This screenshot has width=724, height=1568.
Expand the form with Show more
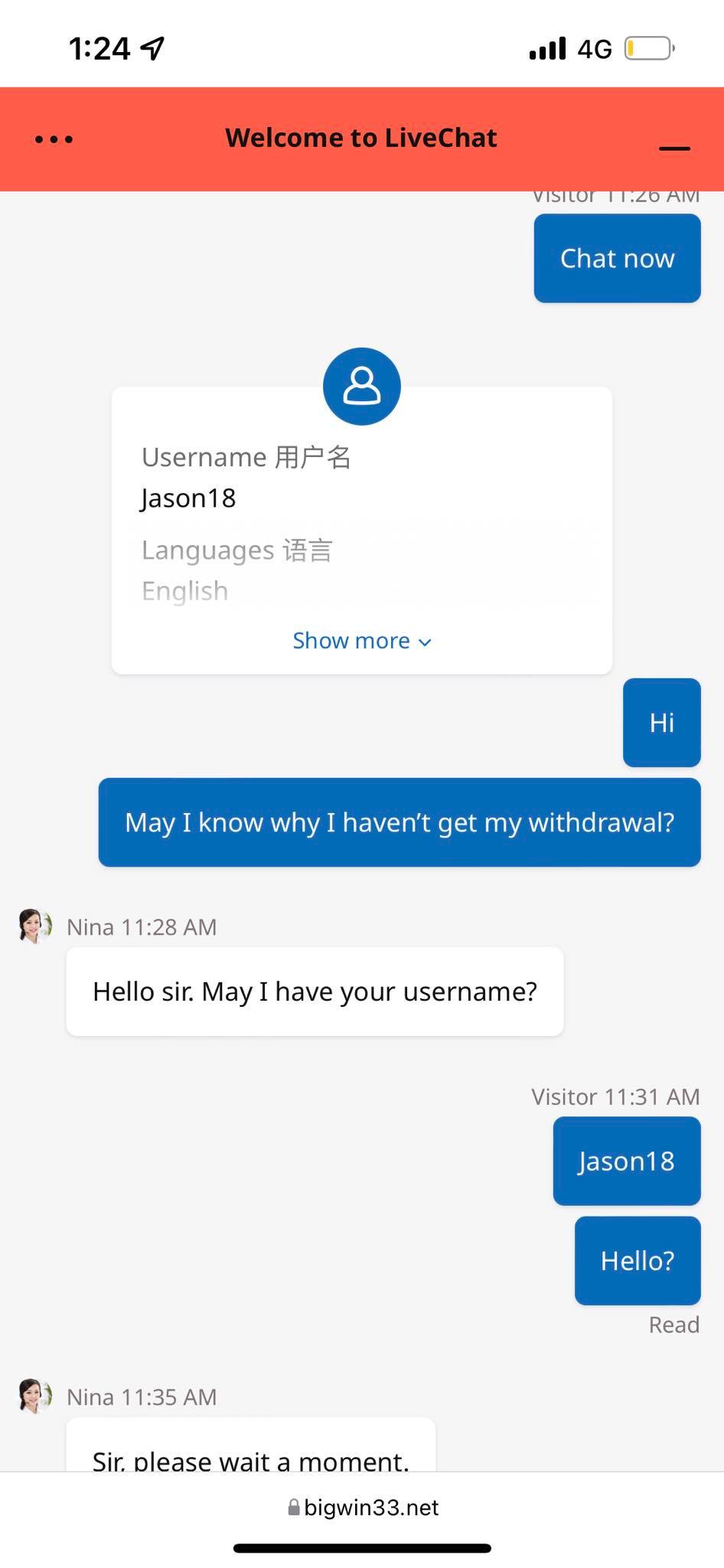point(361,641)
